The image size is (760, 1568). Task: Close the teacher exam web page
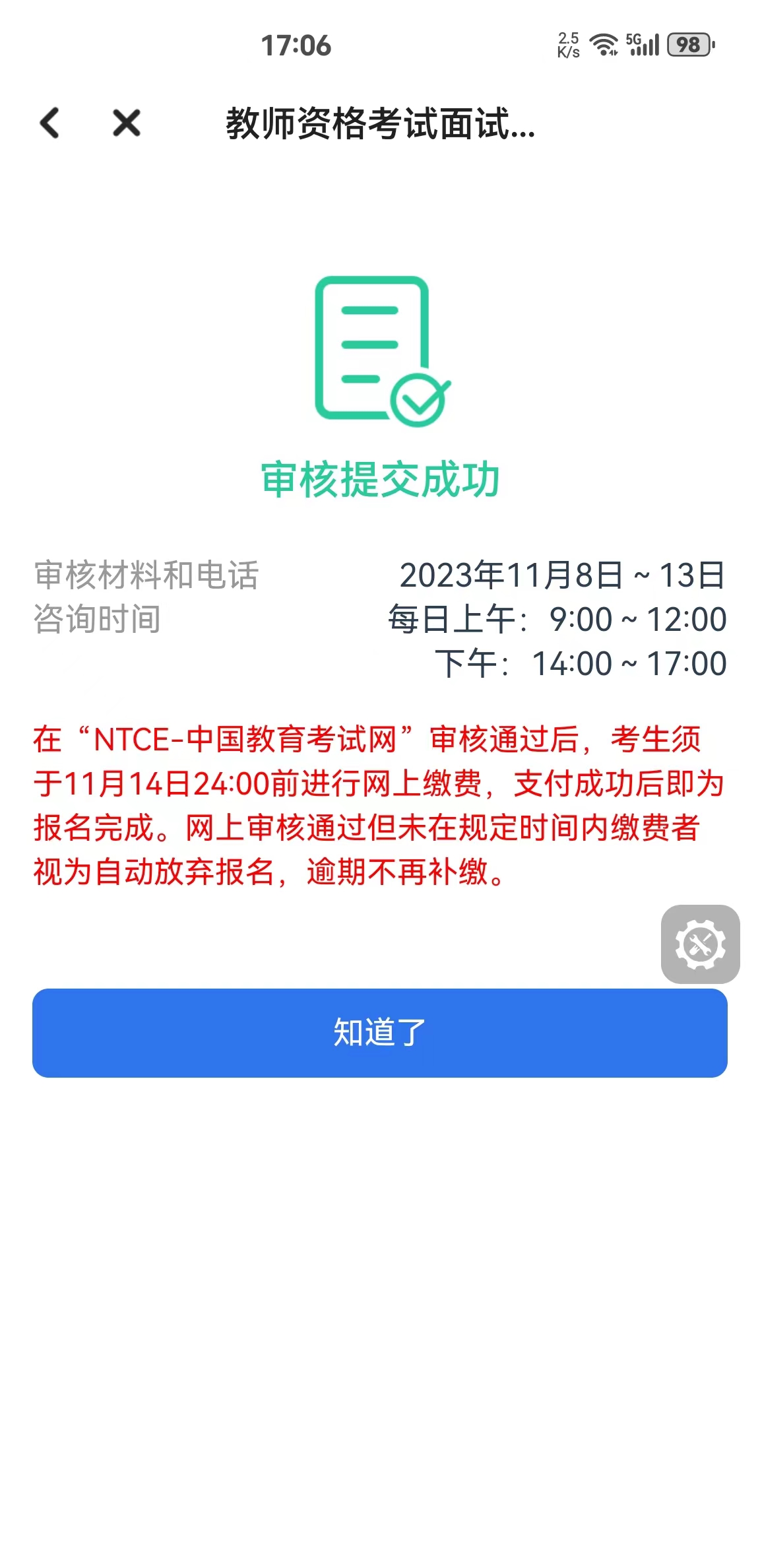tap(126, 123)
